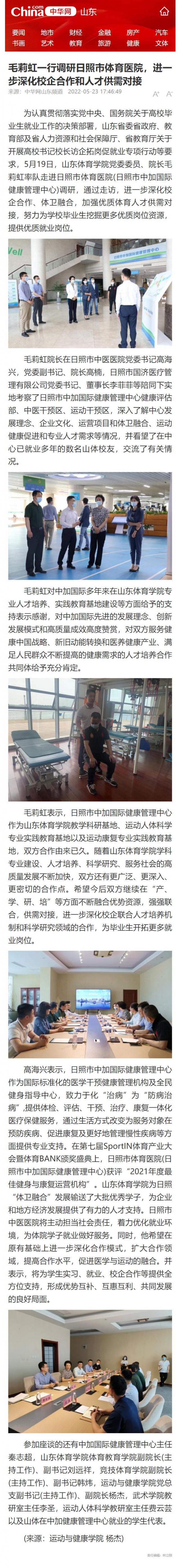
Task: Increase the article font size with A+
Action: tap(156, 94)
